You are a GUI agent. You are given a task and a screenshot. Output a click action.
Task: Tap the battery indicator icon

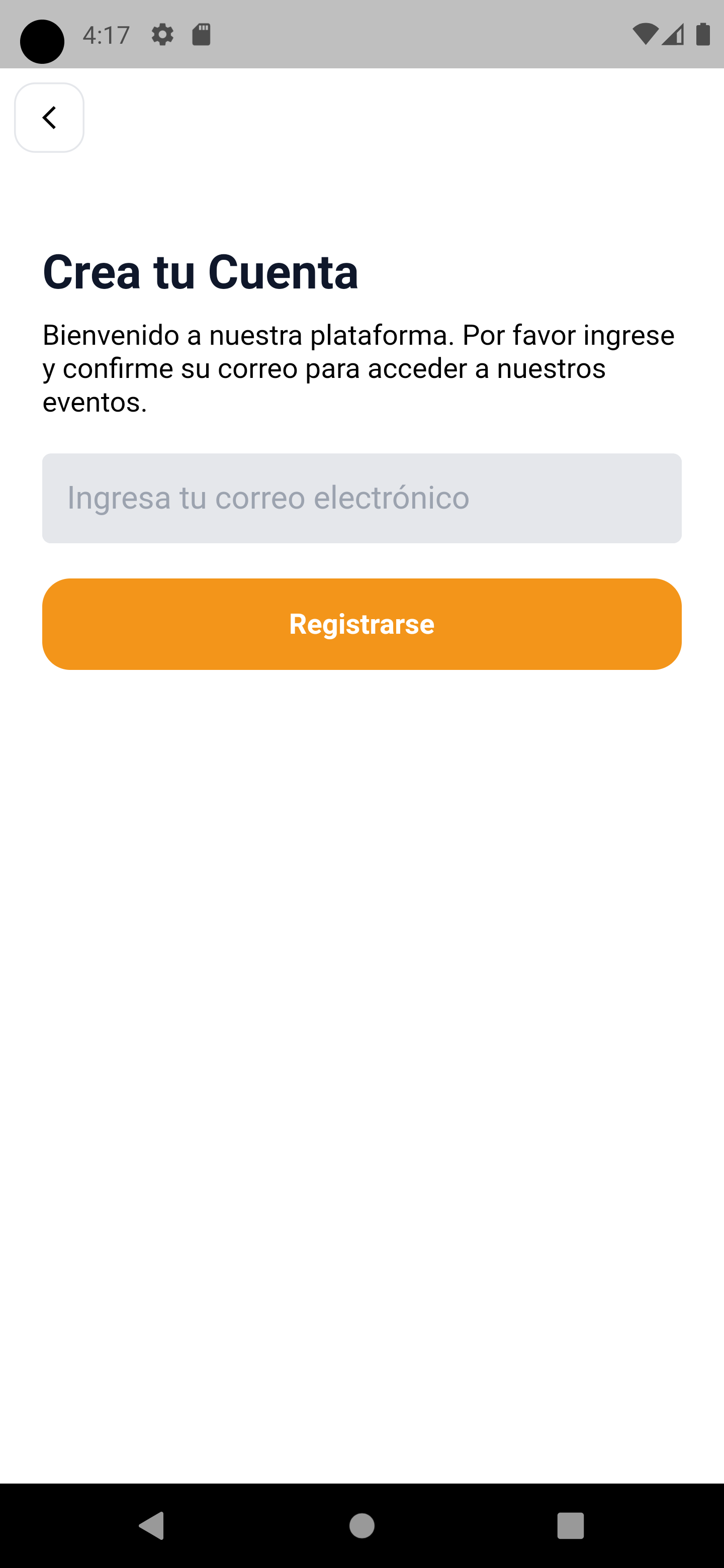(x=703, y=35)
